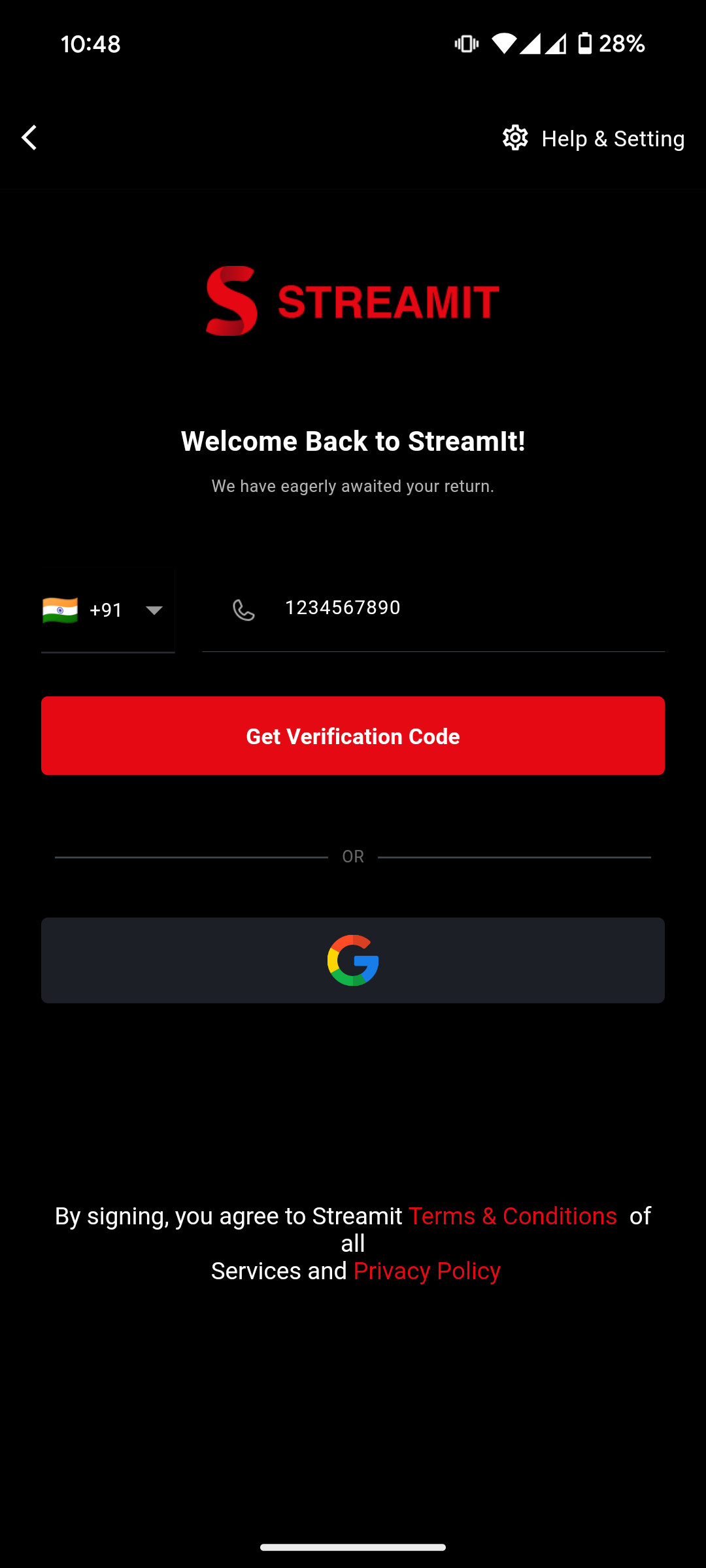Tap Get Verification Code button

pyautogui.click(x=353, y=736)
